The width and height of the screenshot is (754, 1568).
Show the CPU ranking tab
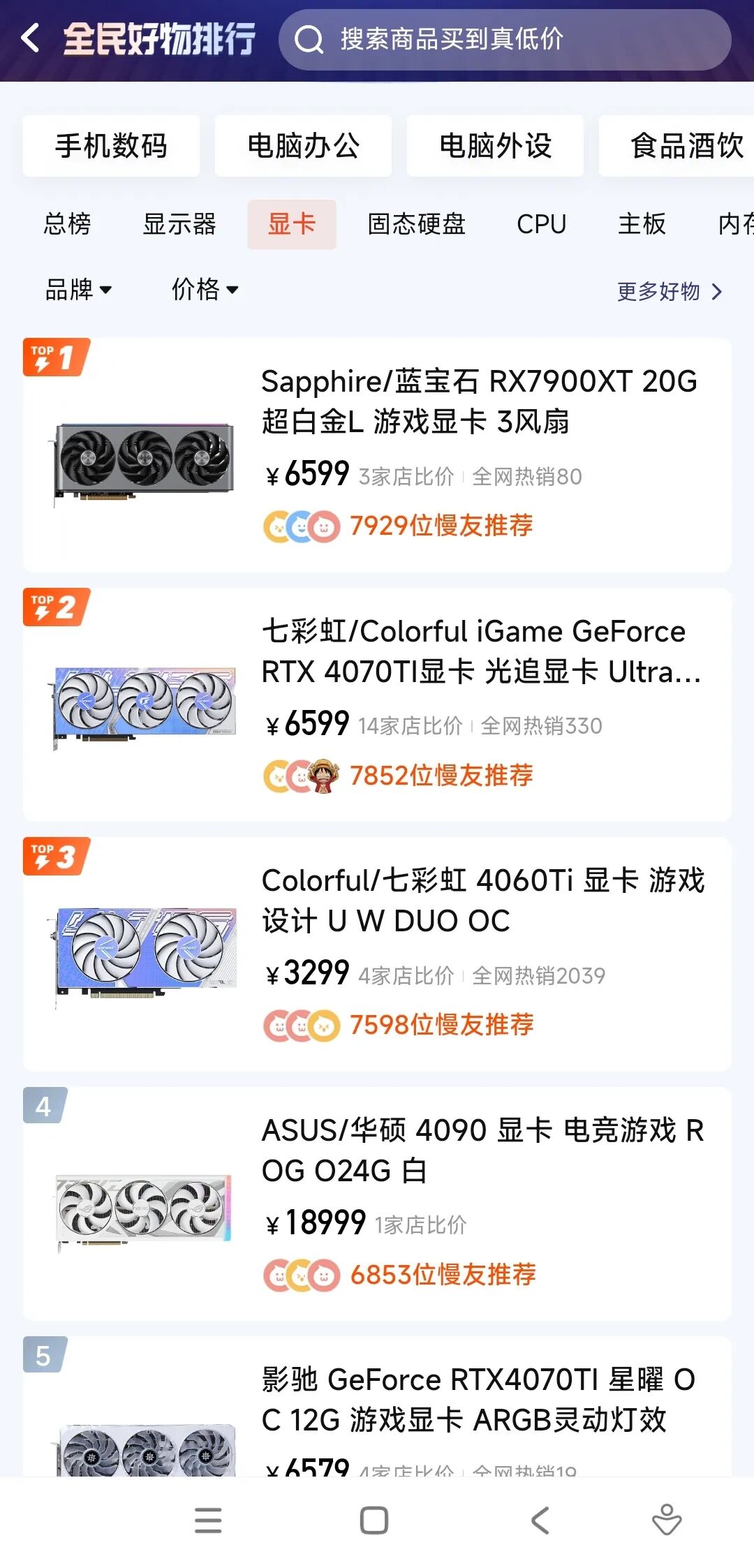pyautogui.click(x=541, y=224)
